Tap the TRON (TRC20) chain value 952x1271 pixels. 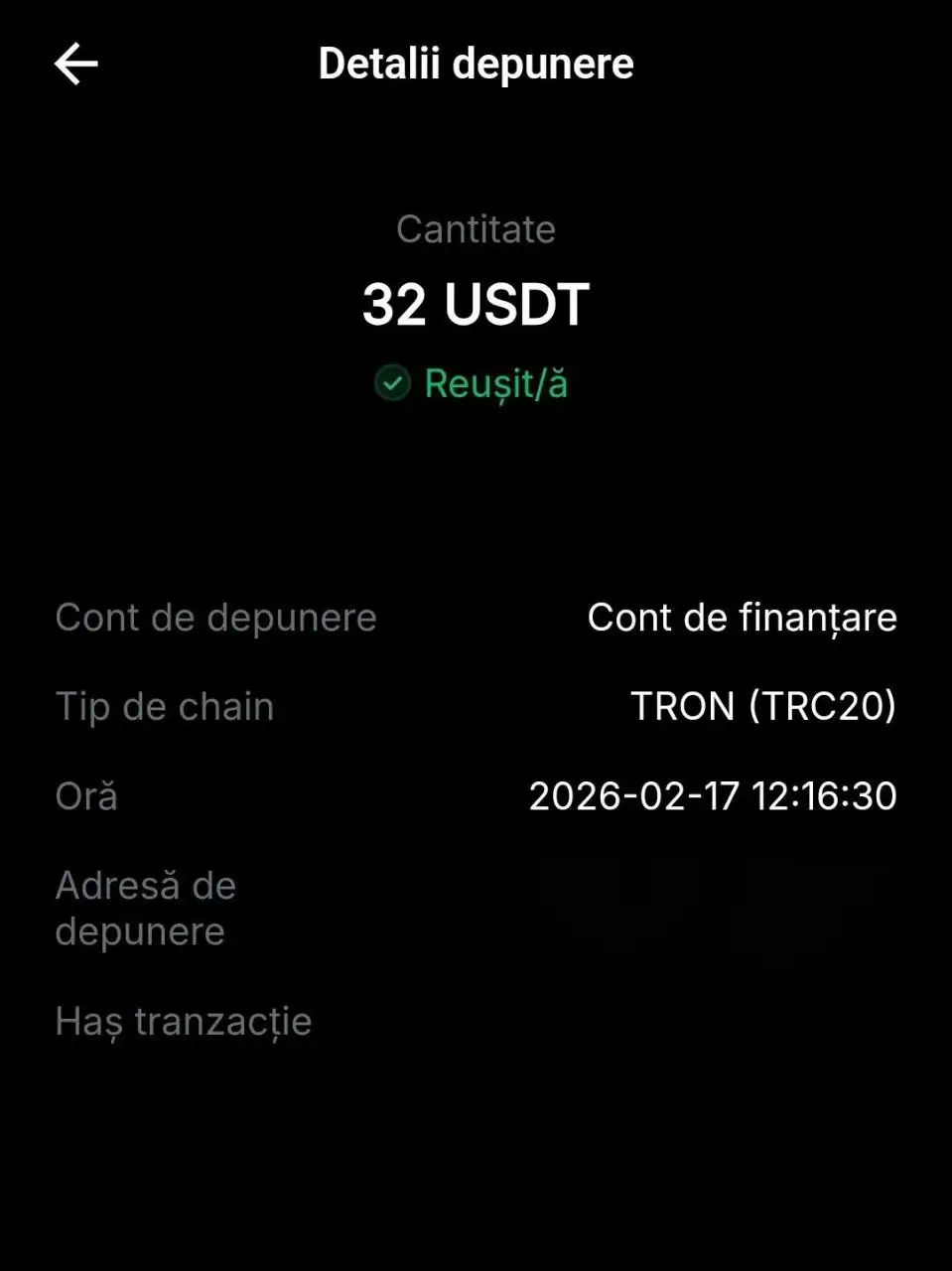(763, 706)
